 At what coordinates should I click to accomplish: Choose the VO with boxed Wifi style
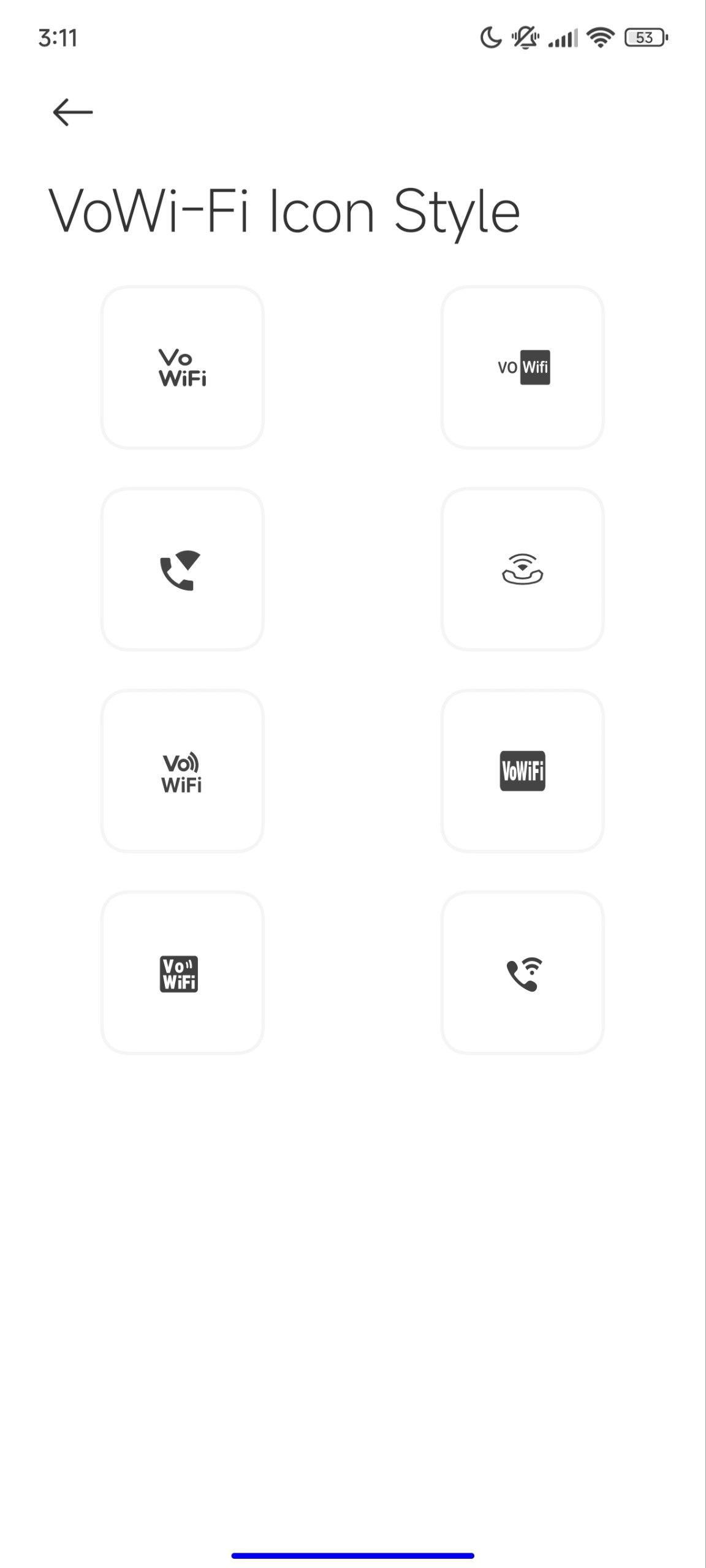pyautogui.click(x=523, y=367)
